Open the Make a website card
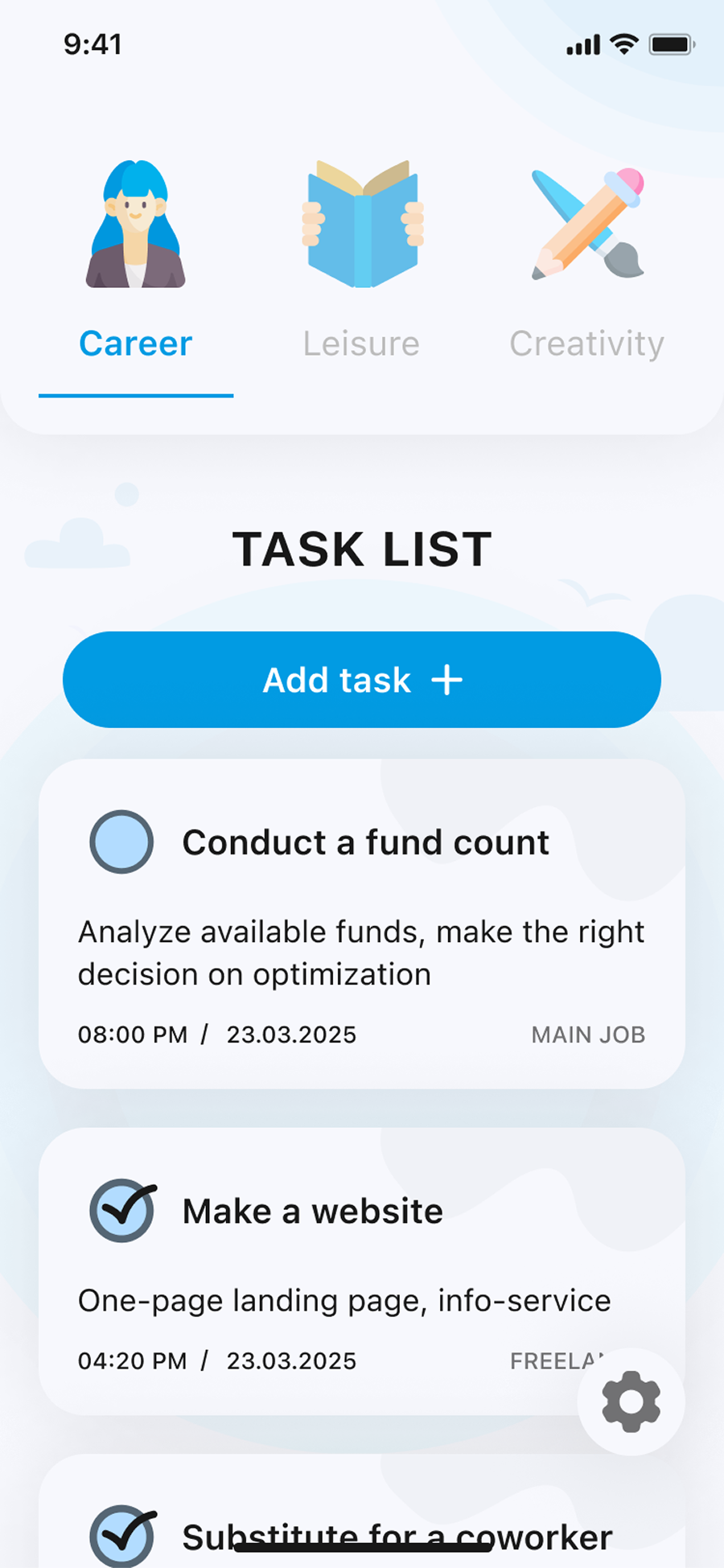This screenshot has height=1568, width=724. click(x=362, y=1271)
